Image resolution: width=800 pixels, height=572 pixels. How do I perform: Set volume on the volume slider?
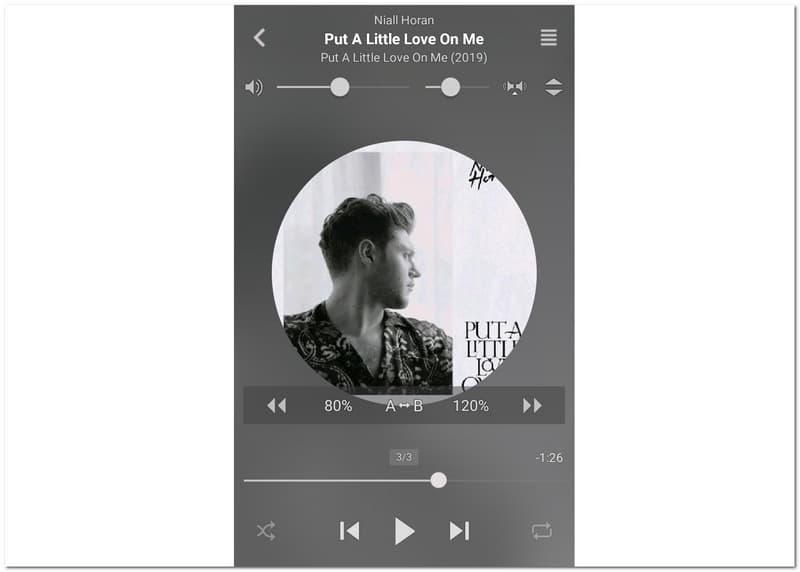click(342, 87)
